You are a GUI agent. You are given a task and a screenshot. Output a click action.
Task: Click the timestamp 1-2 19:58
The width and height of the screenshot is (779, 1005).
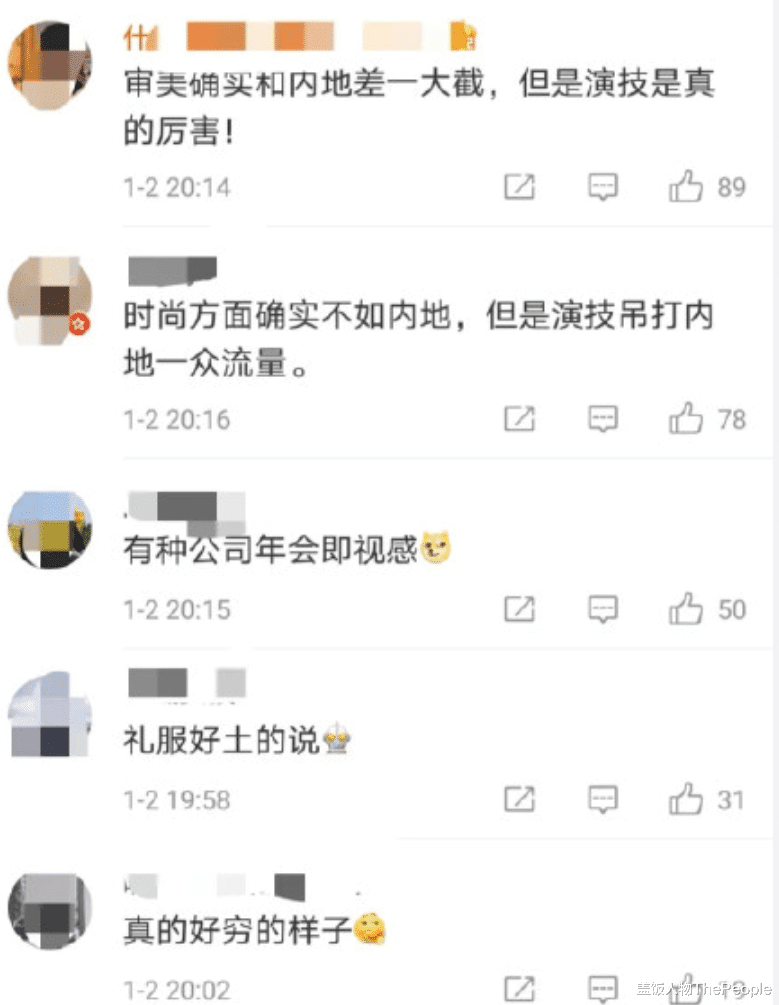tap(177, 799)
